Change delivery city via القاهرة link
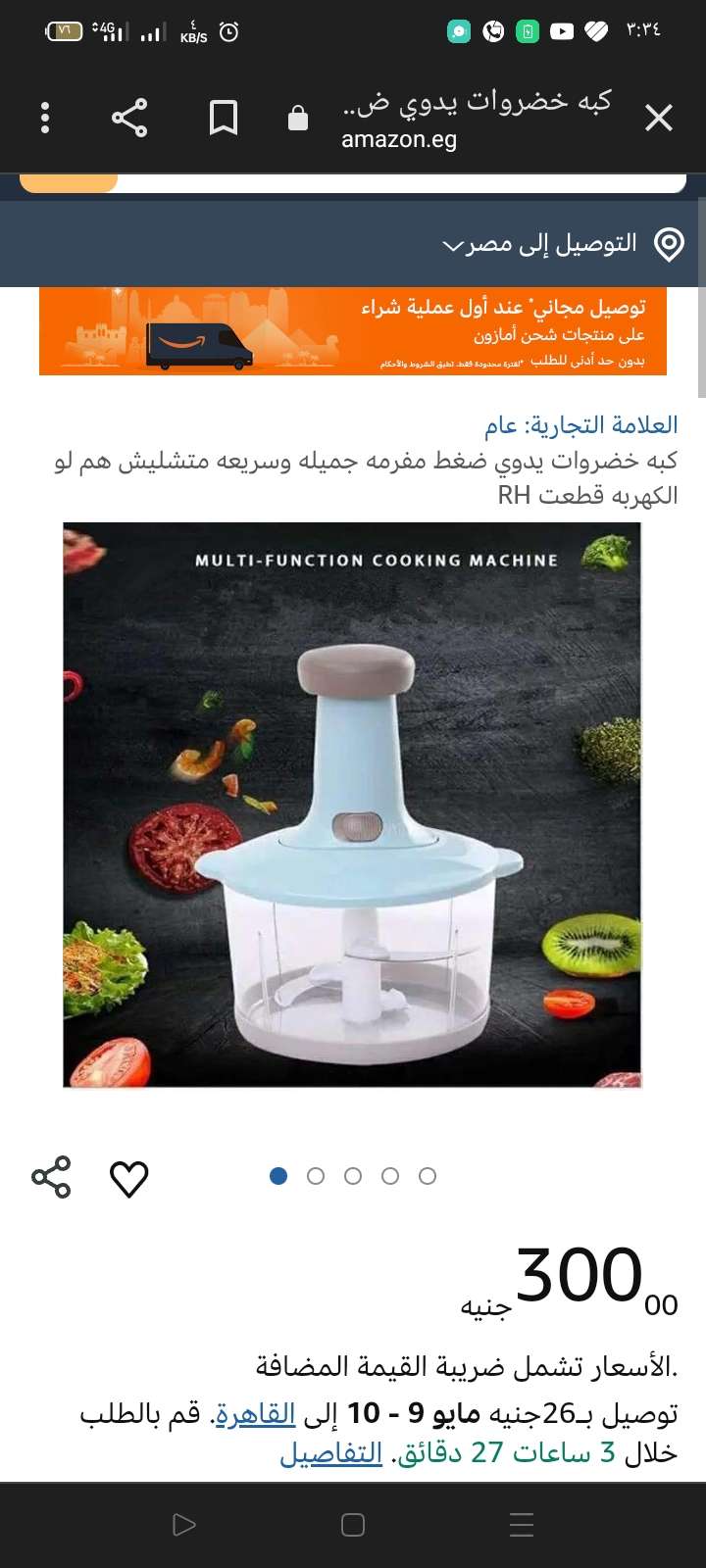Viewport: 706px width, 1568px height. (256, 1413)
